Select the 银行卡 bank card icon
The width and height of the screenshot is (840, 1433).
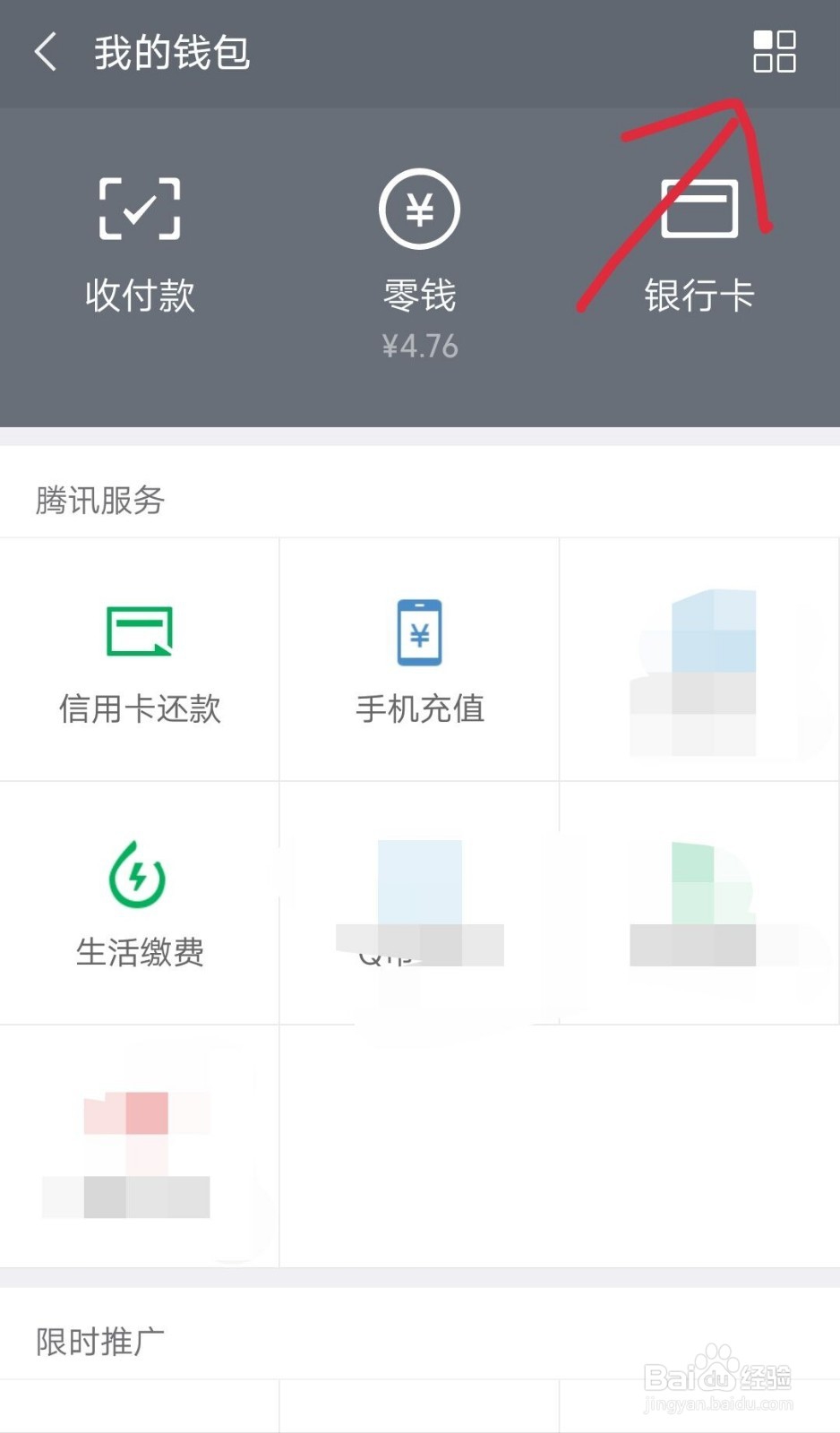700,209
